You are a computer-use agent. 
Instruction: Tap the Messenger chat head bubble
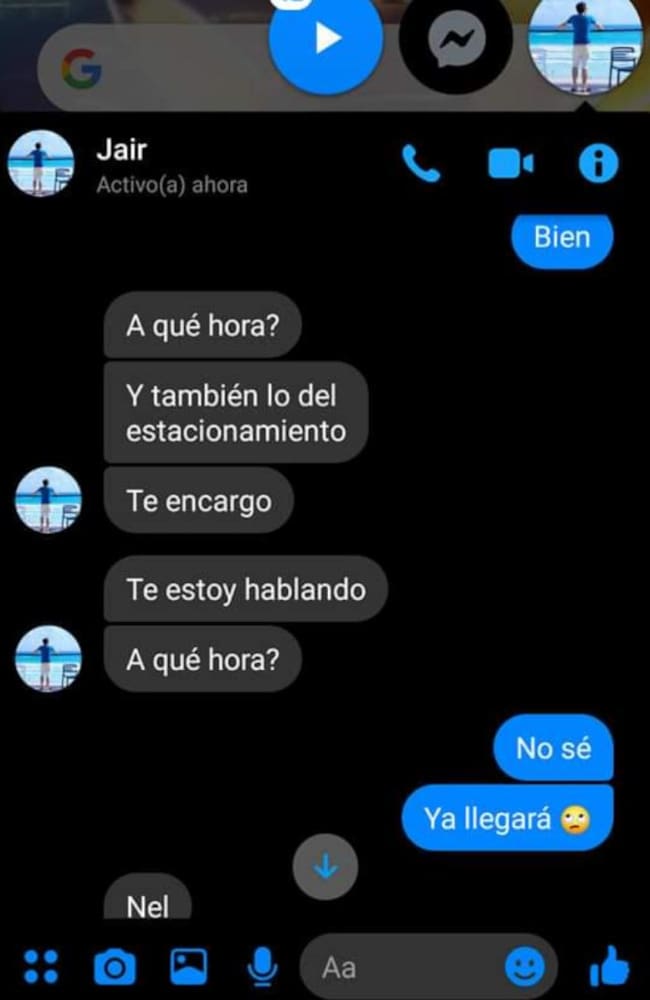click(x=456, y=40)
